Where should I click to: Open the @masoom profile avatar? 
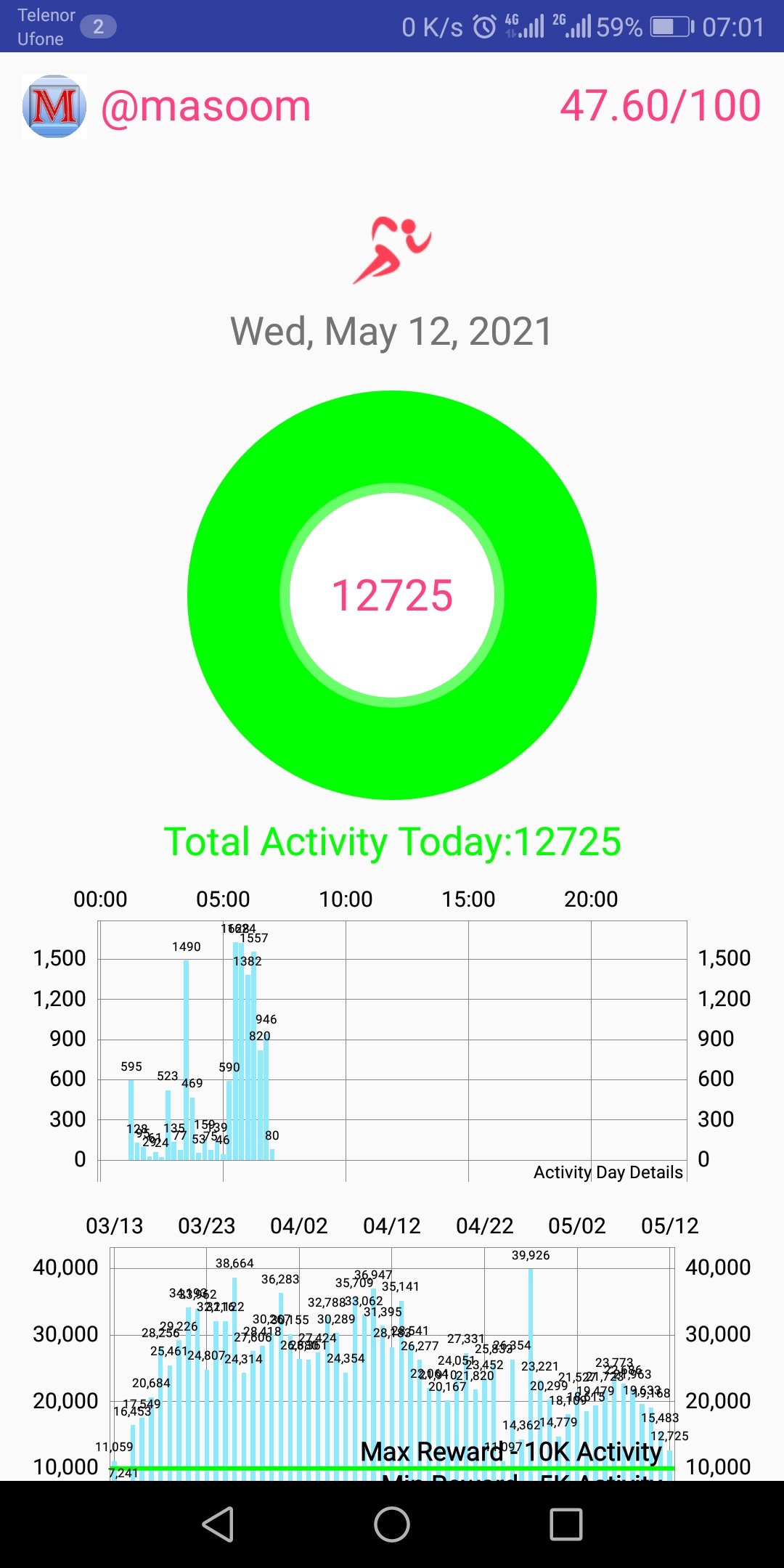pos(54,106)
